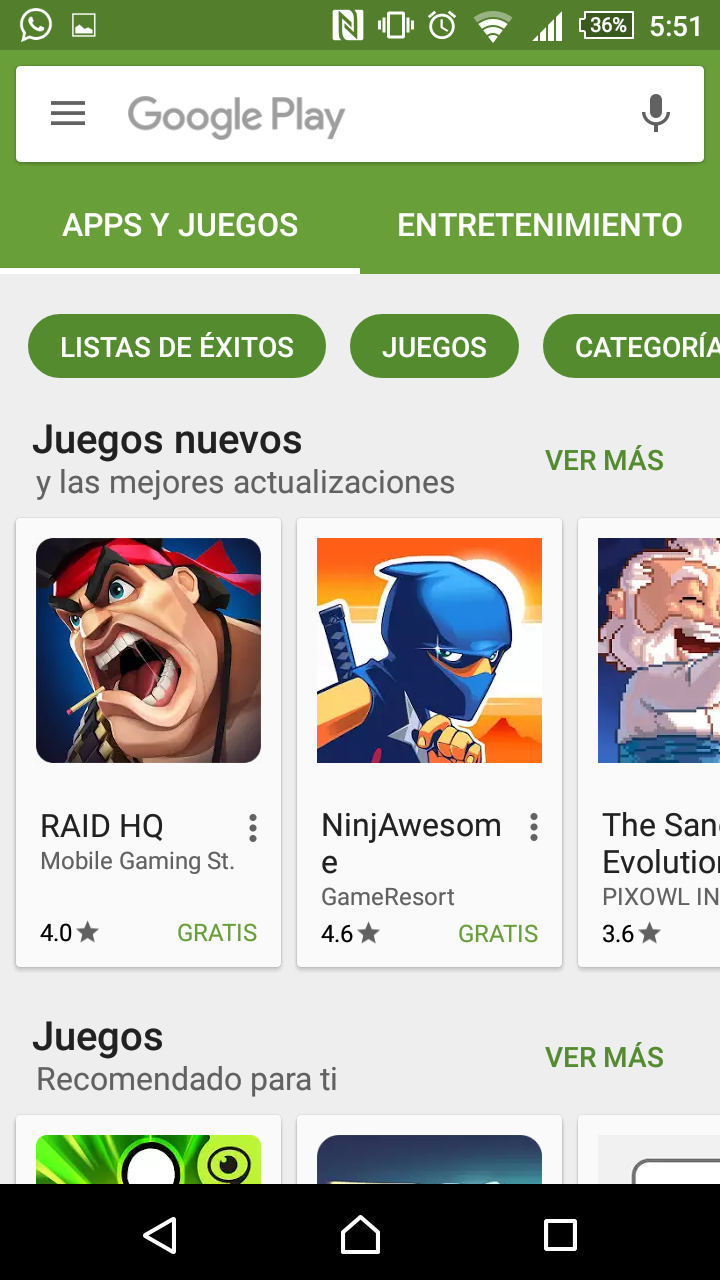View more under Juegos nuevos

[604, 460]
